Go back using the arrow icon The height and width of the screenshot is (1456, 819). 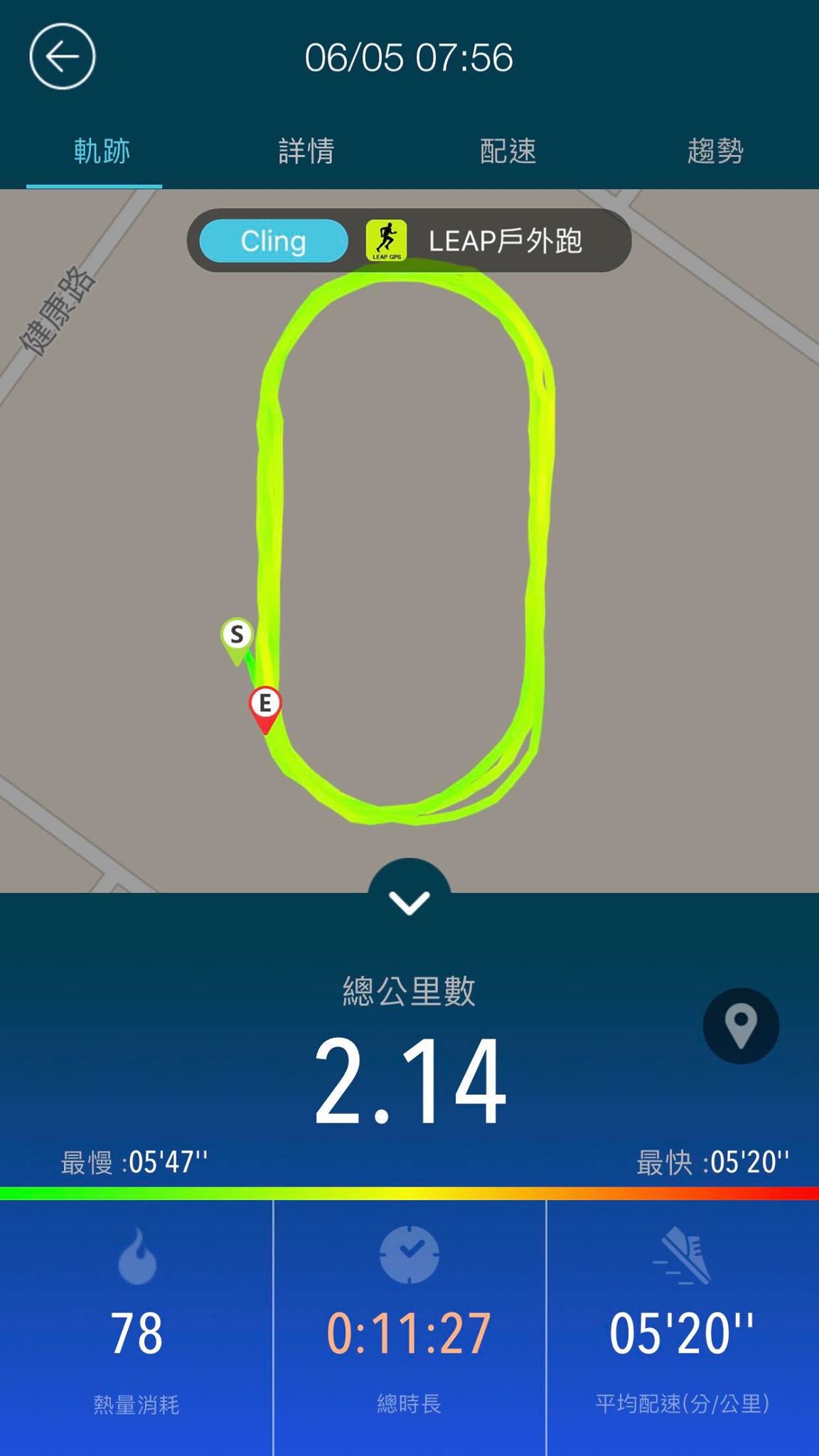pos(63,57)
